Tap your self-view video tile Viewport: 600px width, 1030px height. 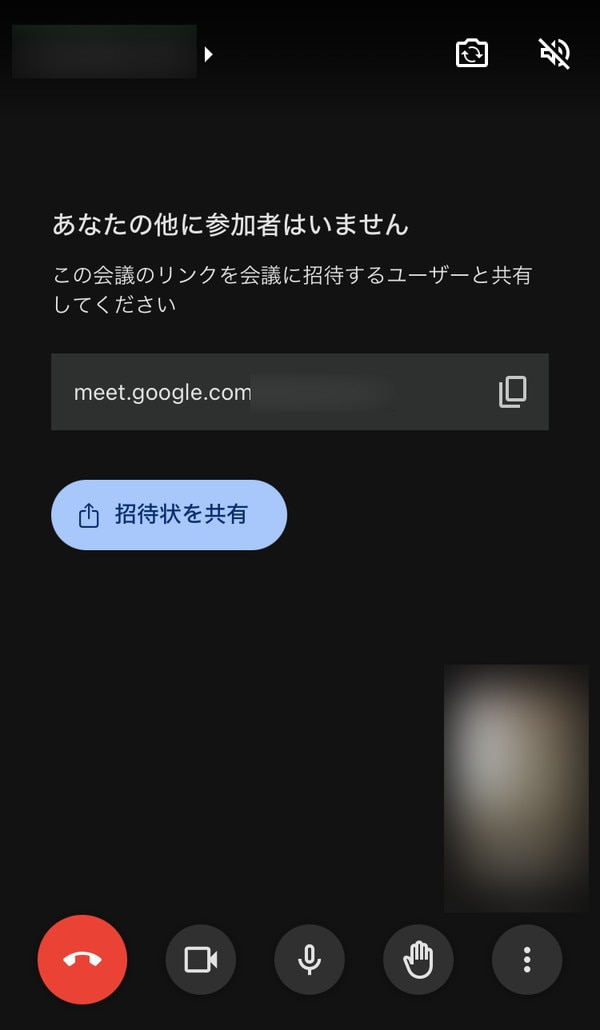[516, 788]
